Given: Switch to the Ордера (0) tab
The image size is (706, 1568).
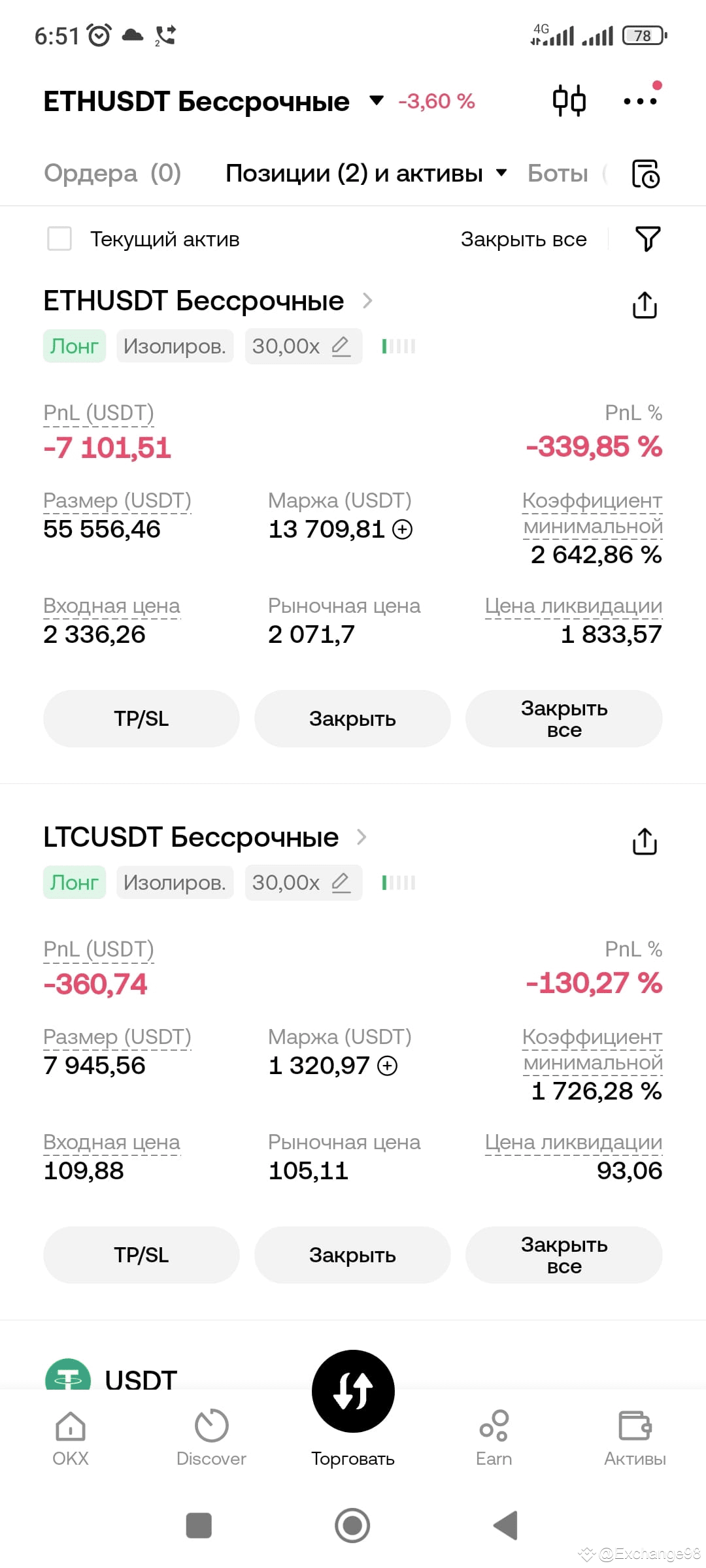Looking at the screenshot, I should 112,173.
